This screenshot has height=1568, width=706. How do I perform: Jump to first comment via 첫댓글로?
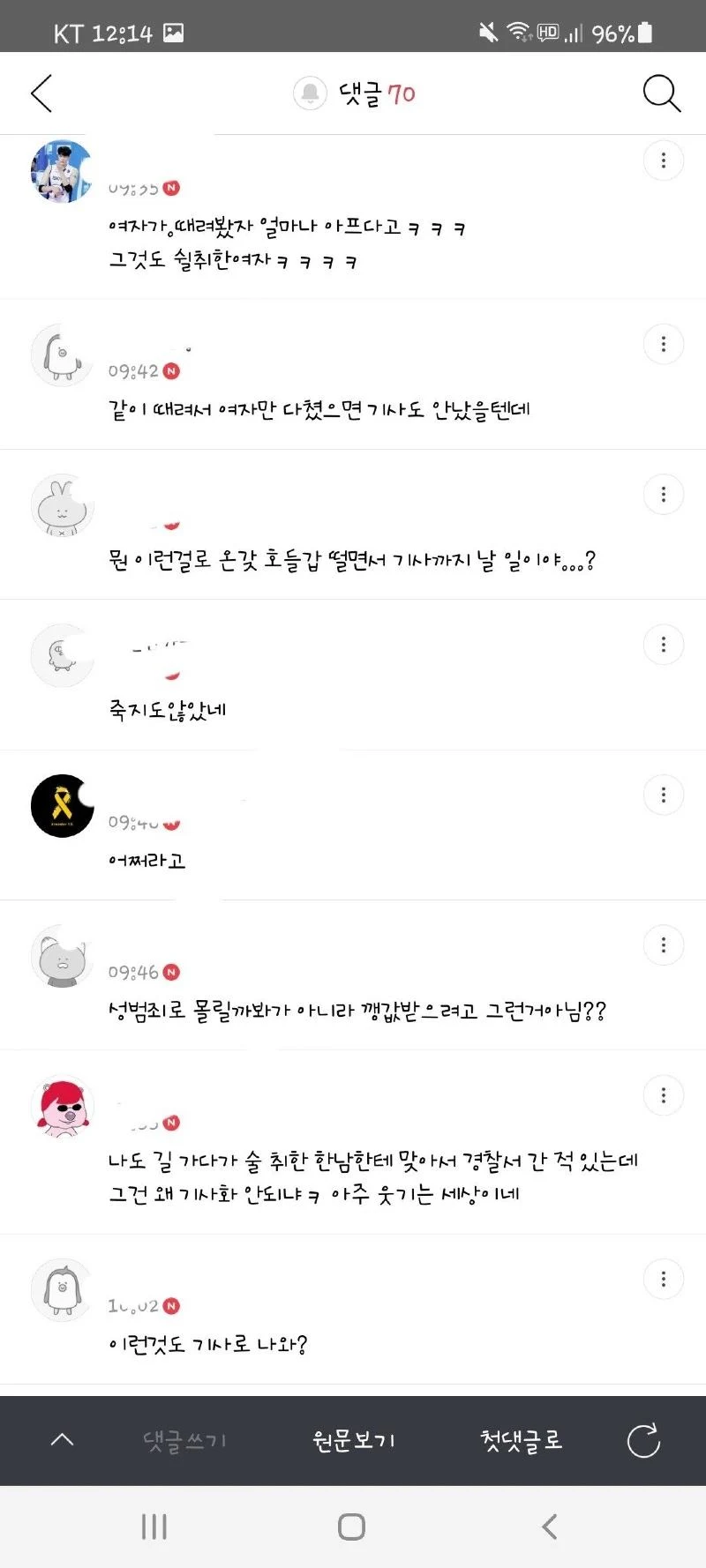pyautogui.click(x=521, y=1441)
